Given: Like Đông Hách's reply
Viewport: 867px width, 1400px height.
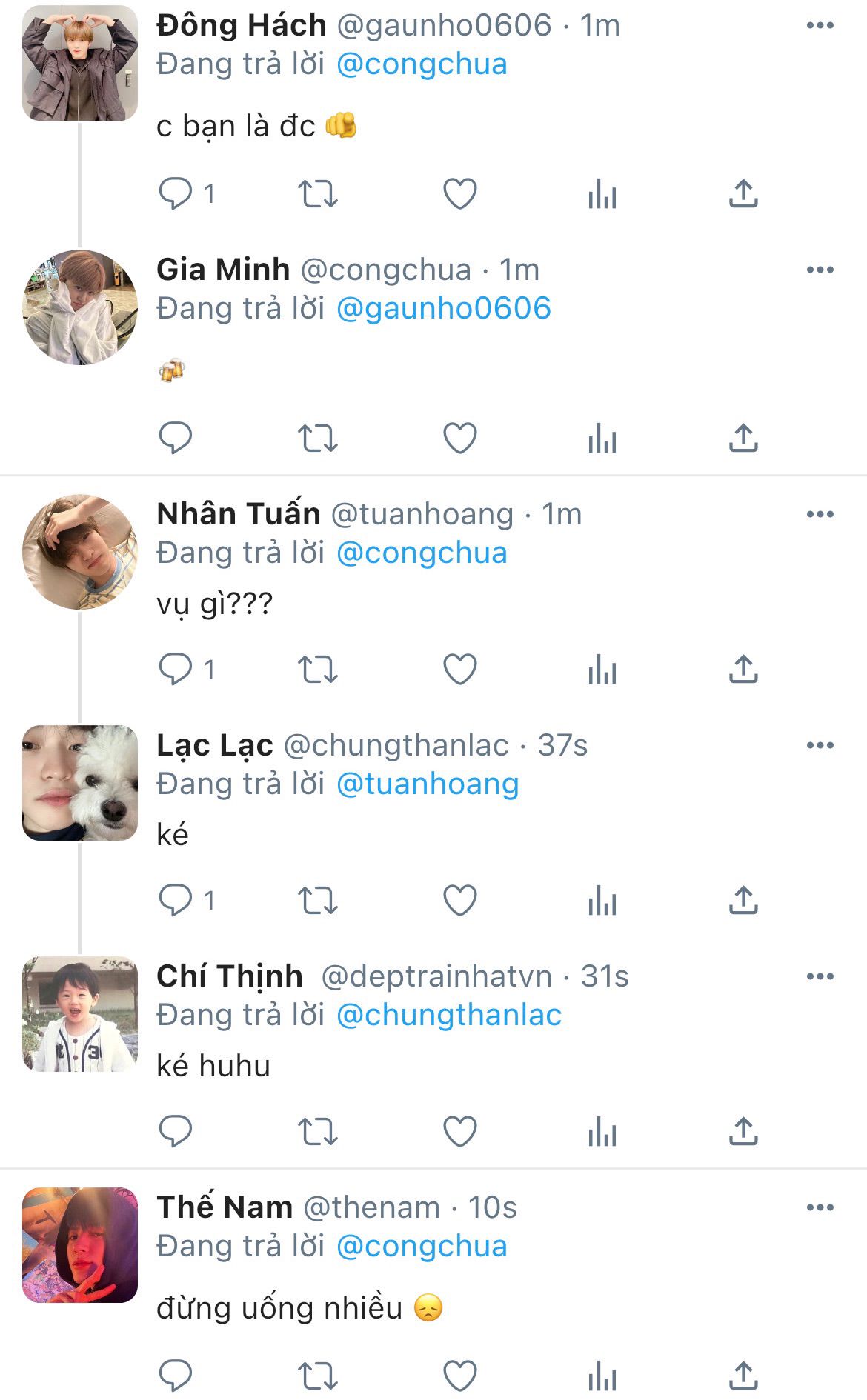Looking at the screenshot, I should tap(459, 194).
